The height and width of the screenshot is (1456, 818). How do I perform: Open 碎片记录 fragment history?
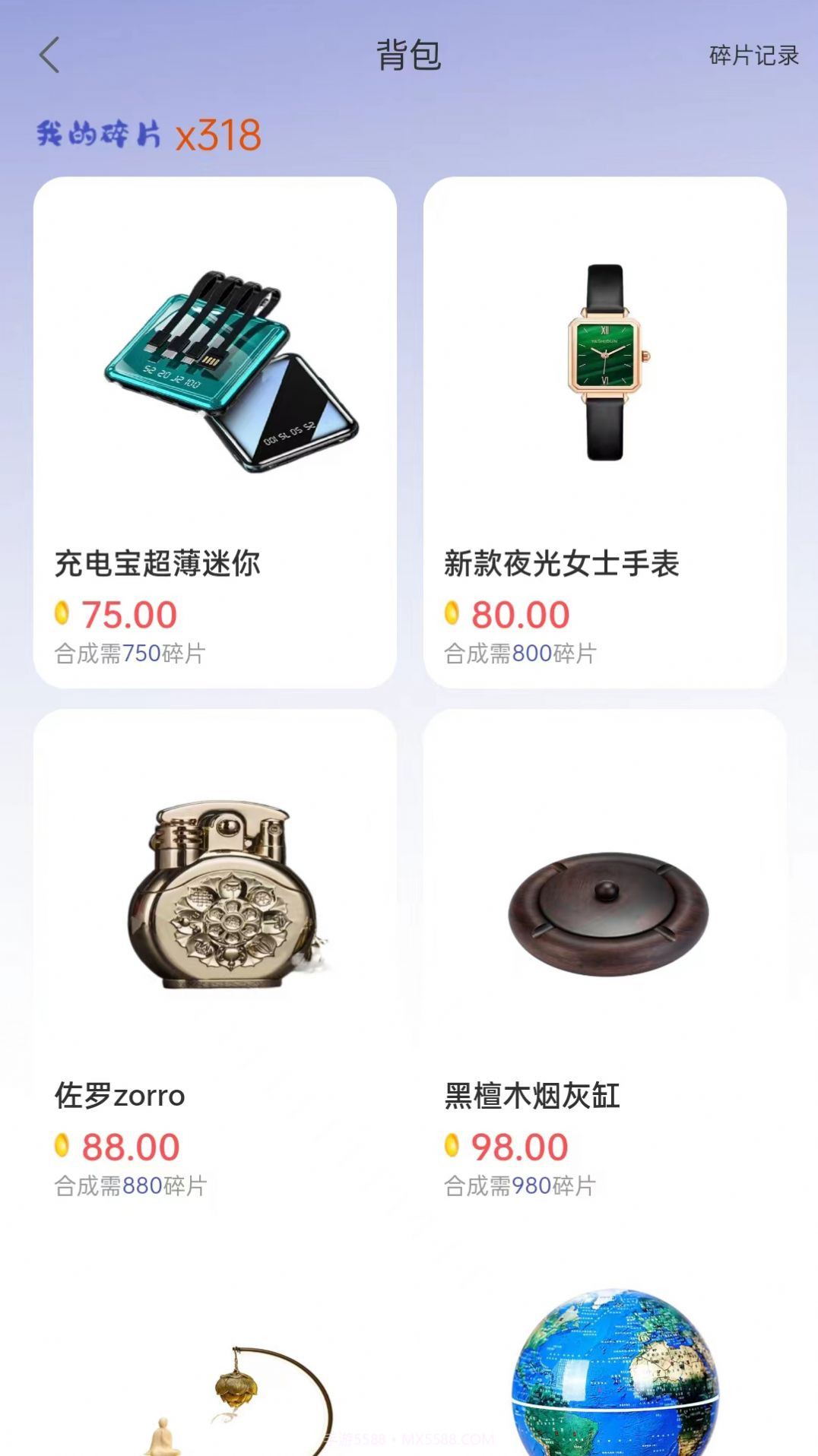(x=752, y=55)
